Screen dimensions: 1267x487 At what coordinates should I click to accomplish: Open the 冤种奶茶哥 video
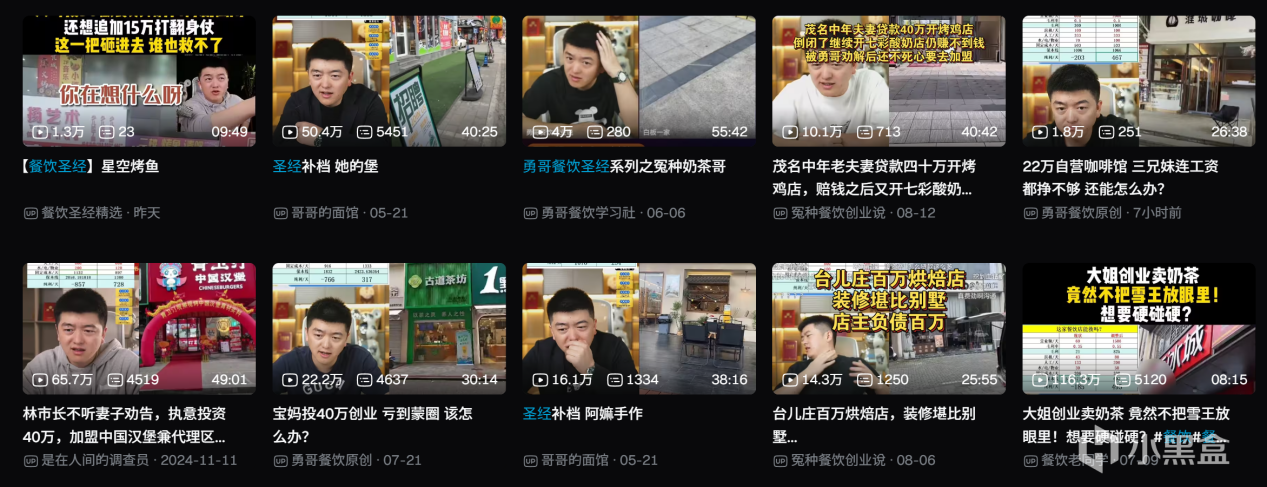point(639,81)
